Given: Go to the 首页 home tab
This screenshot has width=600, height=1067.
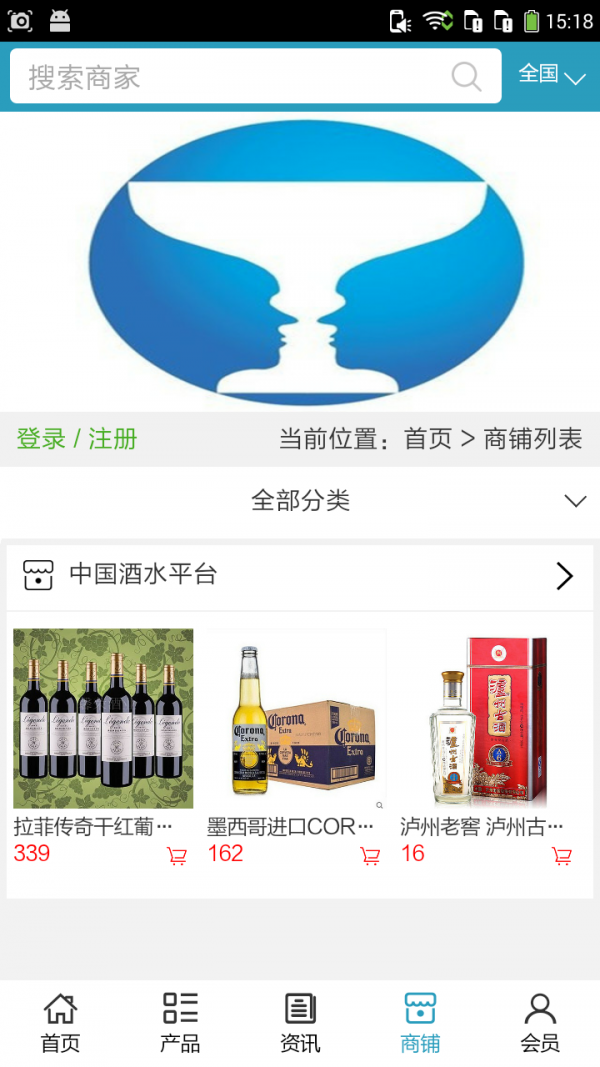Looking at the screenshot, I should 60,1022.
